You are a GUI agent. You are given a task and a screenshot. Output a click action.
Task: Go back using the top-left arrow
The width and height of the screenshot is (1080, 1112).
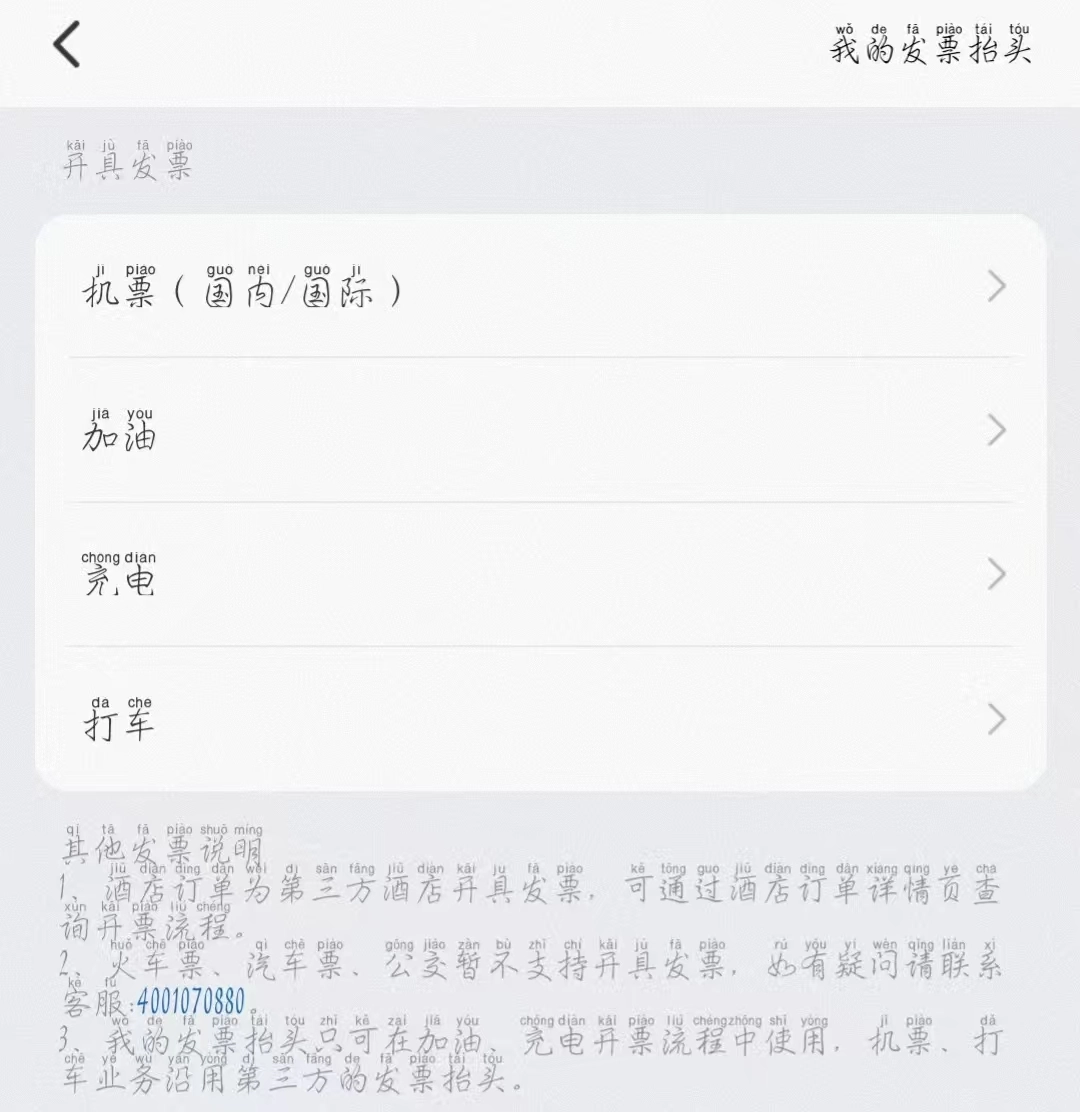pyautogui.click(x=66, y=46)
